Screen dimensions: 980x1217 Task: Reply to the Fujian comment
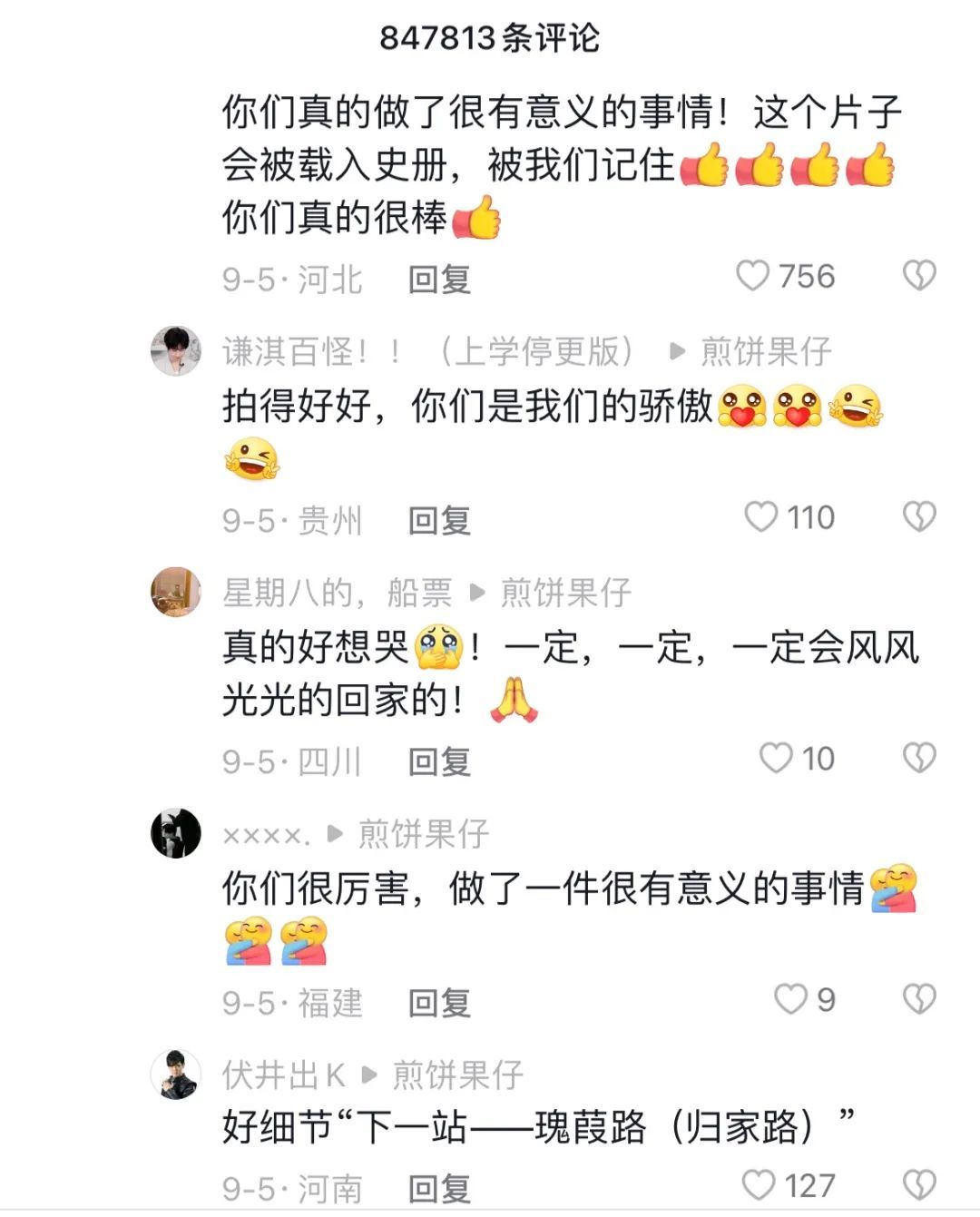[439, 1003]
